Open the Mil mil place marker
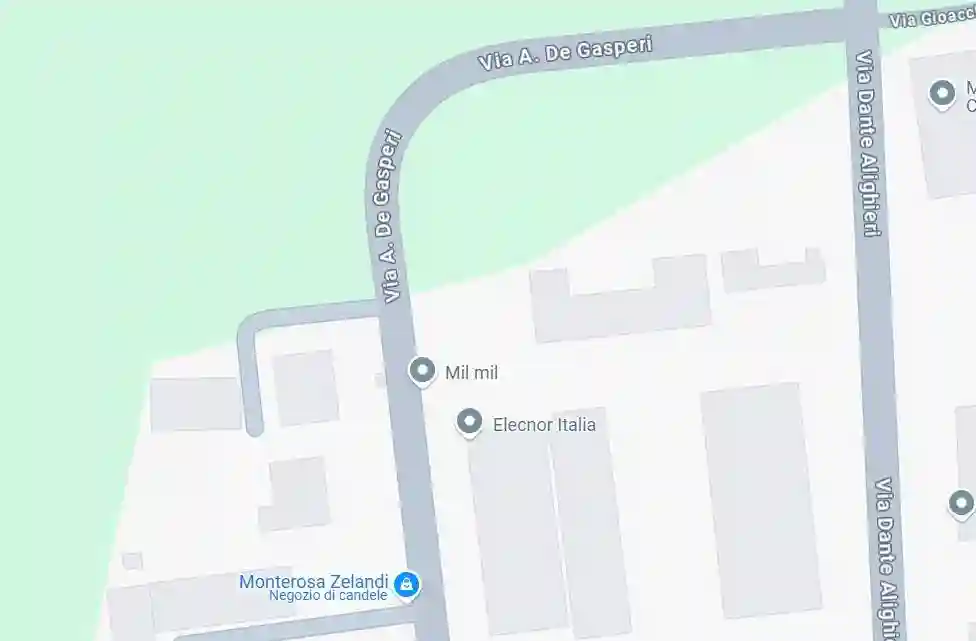Image resolution: width=976 pixels, height=641 pixels. (423, 371)
